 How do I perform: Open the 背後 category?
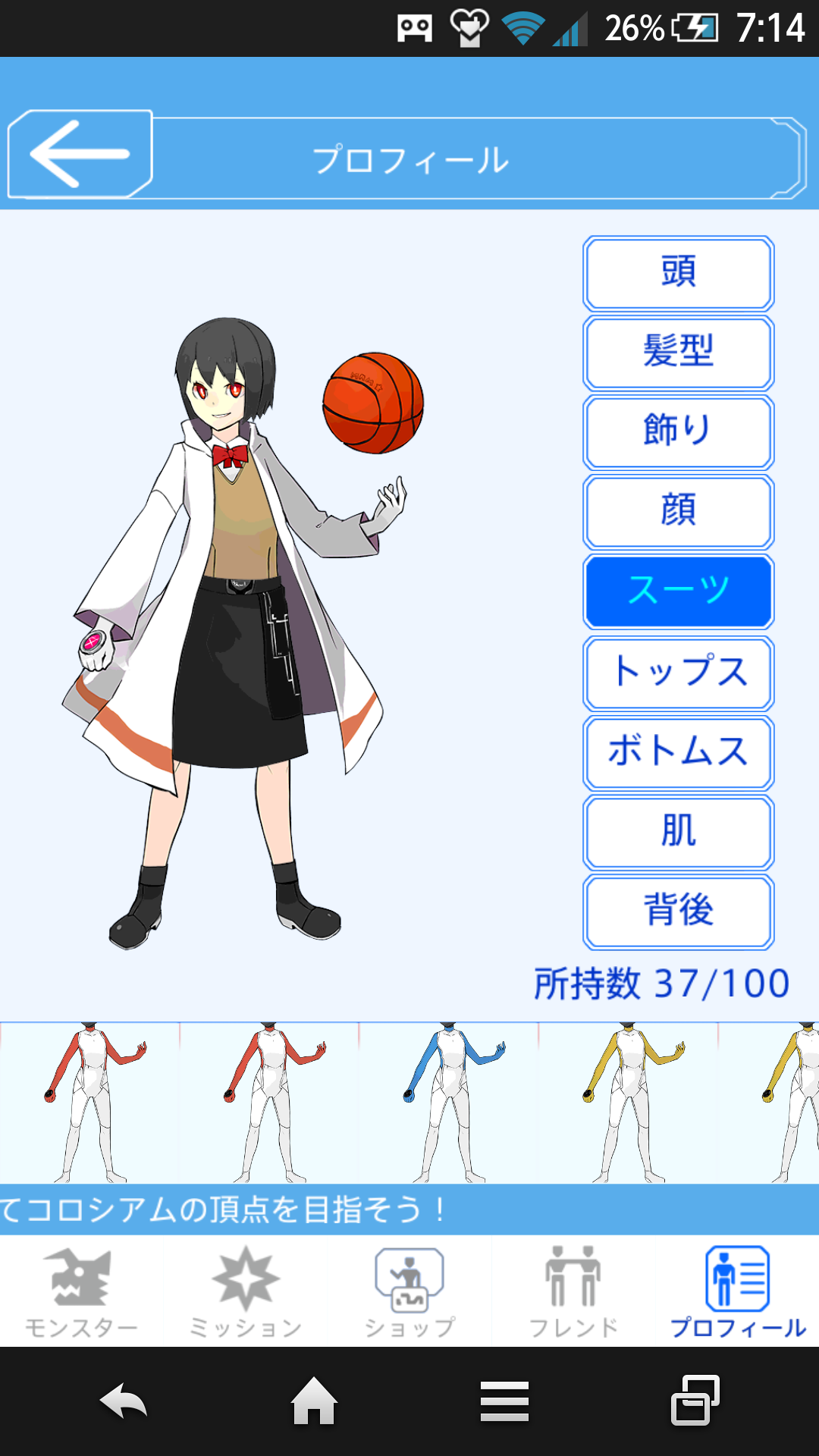click(678, 912)
